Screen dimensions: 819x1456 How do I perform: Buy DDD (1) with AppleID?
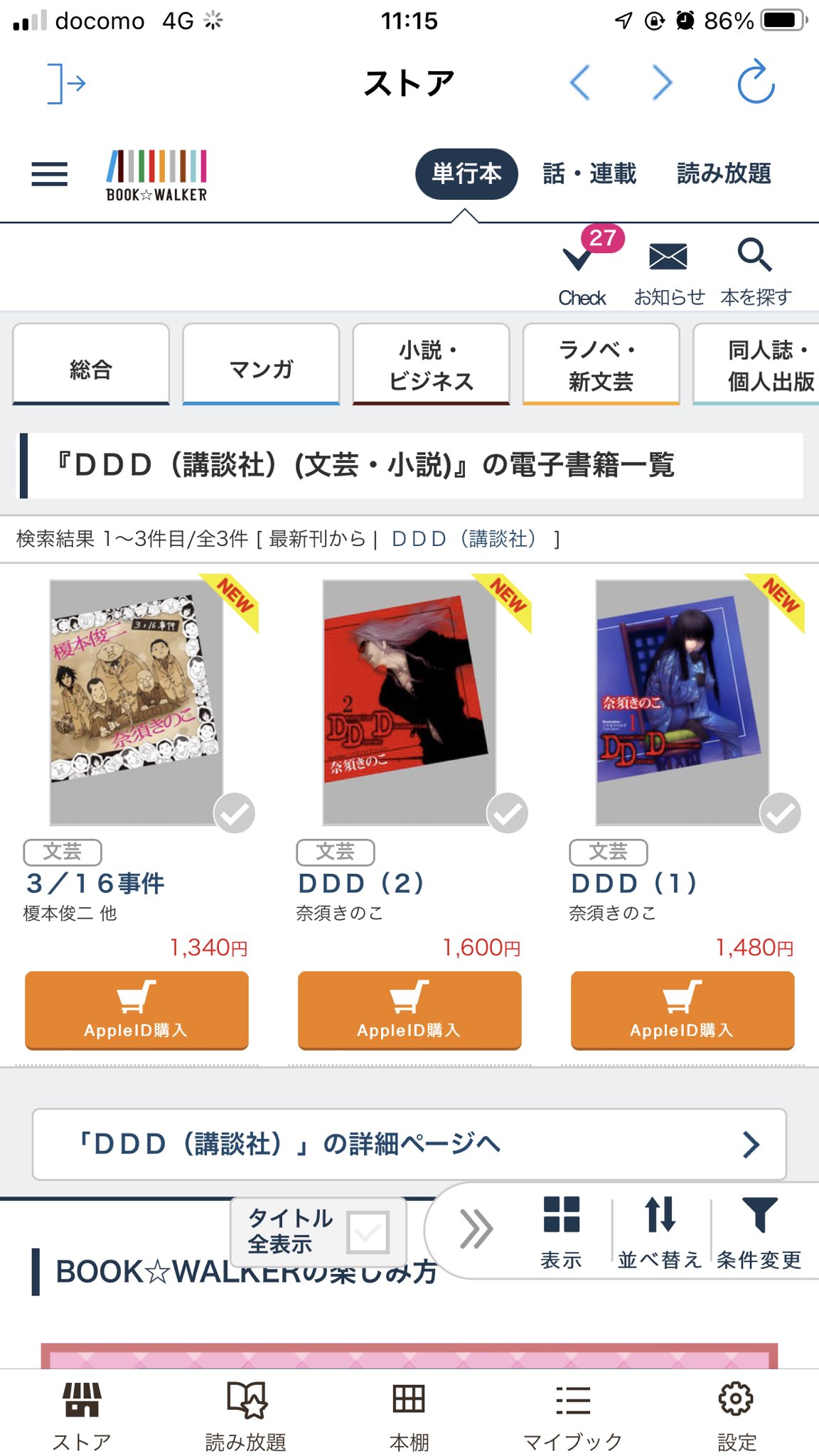[682, 1010]
